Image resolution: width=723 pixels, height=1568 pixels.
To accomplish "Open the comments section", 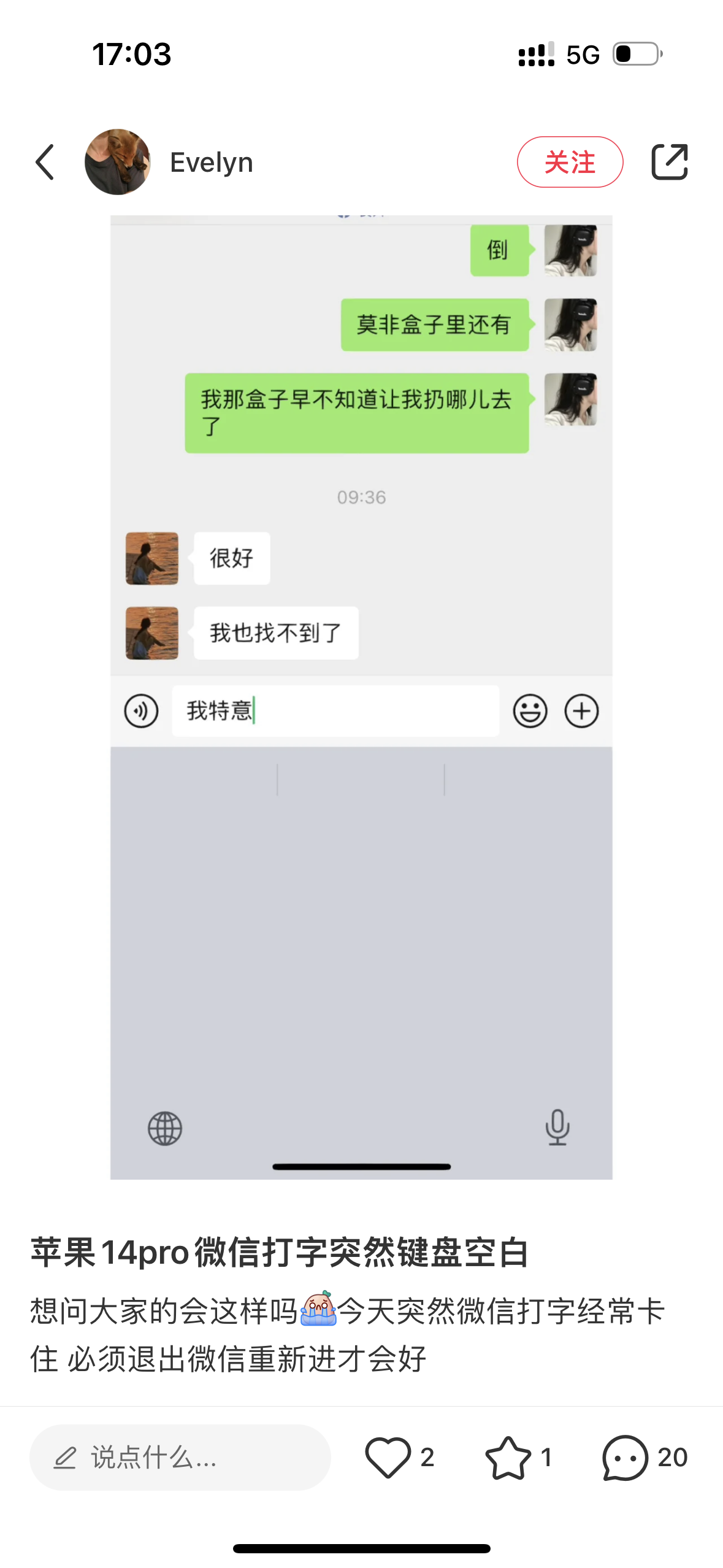I will [625, 1458].
